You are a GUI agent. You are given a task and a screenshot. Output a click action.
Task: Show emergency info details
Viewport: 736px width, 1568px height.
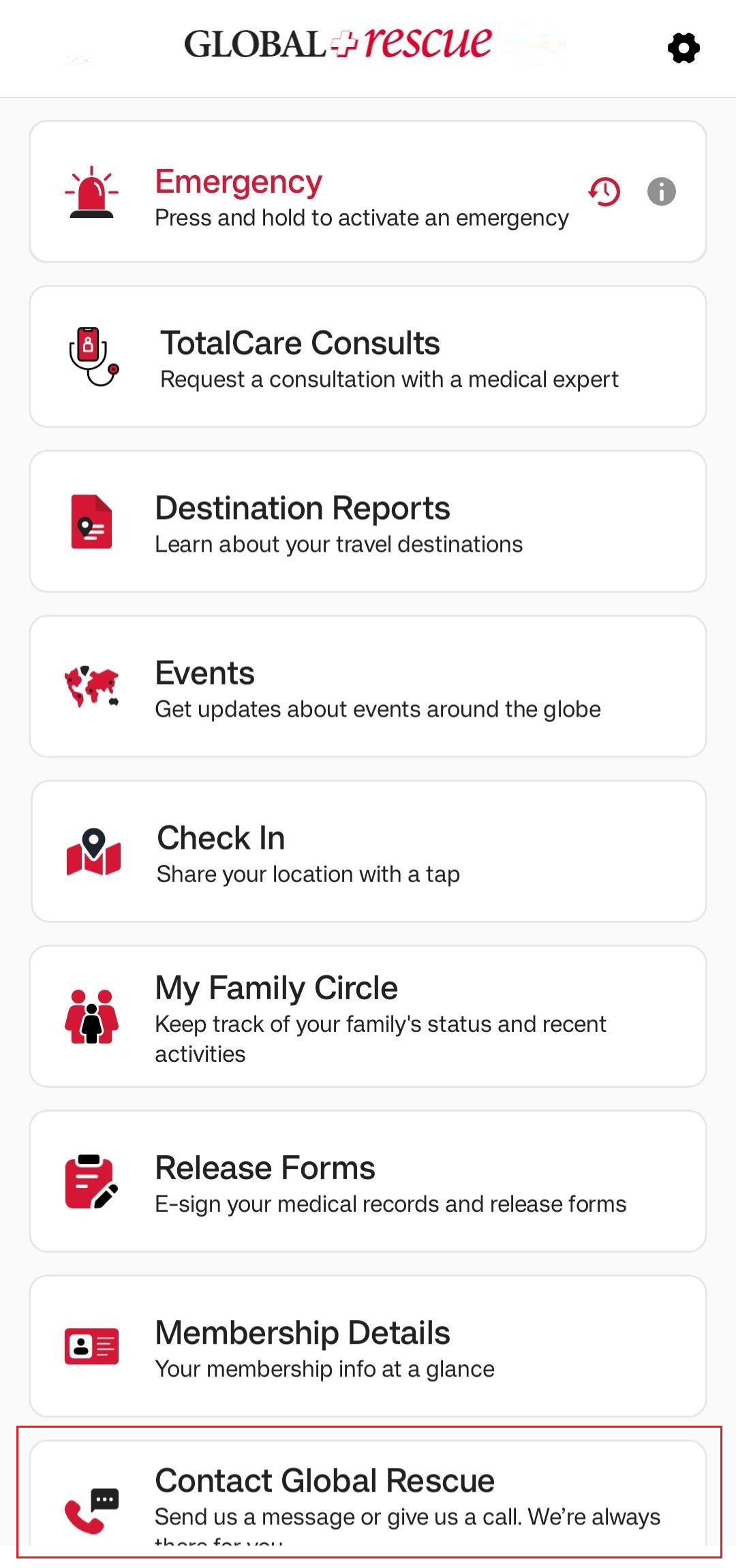click(661, 191)
